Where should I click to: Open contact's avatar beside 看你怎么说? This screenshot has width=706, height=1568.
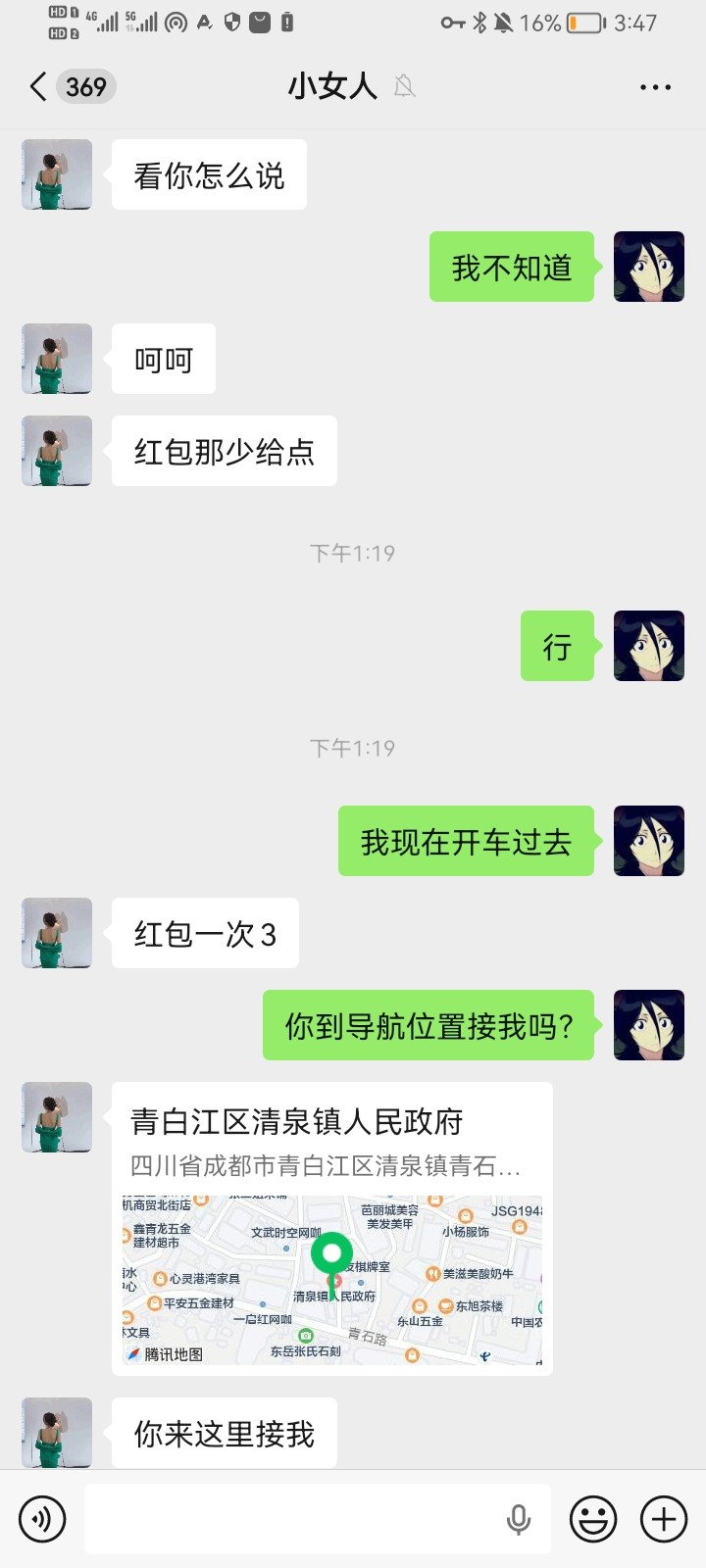[57, 174]
